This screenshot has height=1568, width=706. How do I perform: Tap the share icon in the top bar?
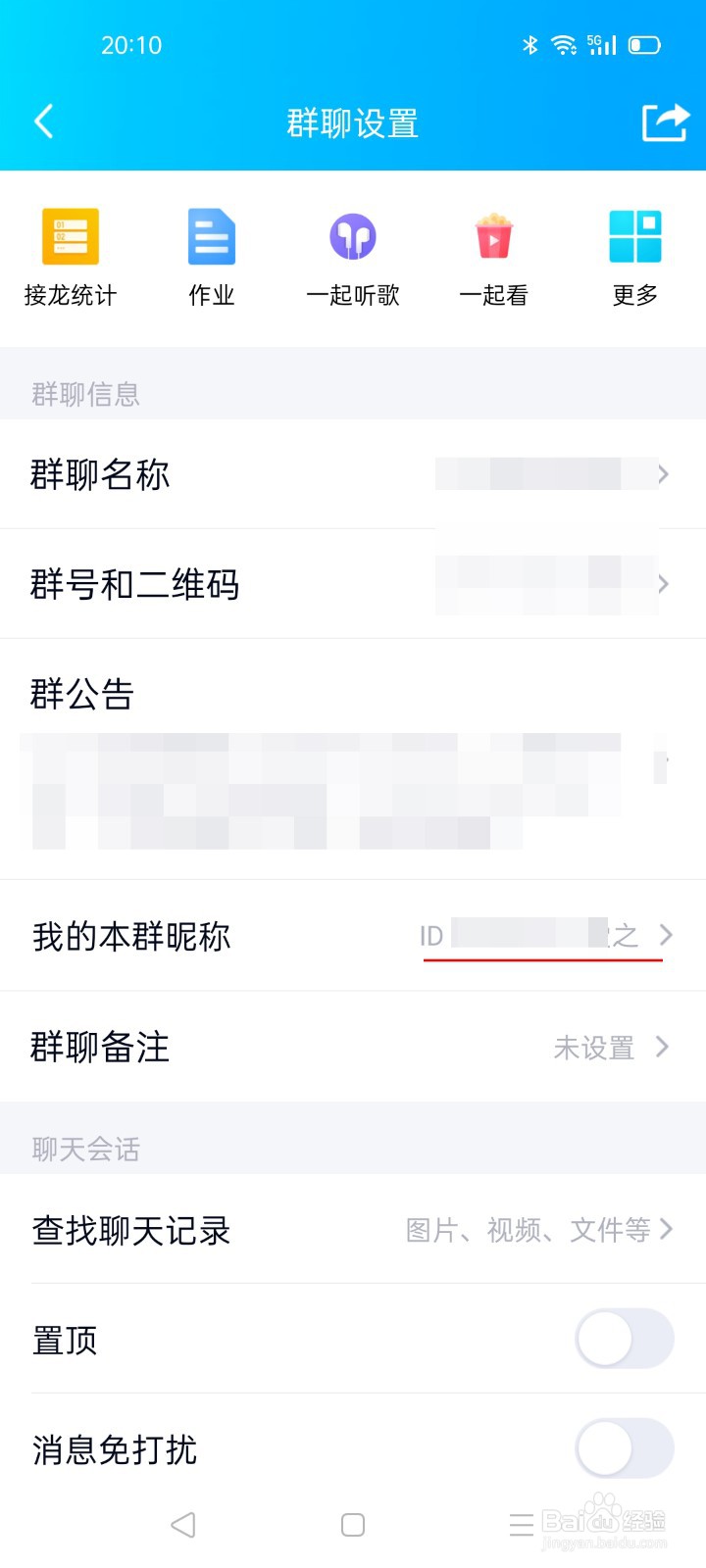(x=664, y=121)
